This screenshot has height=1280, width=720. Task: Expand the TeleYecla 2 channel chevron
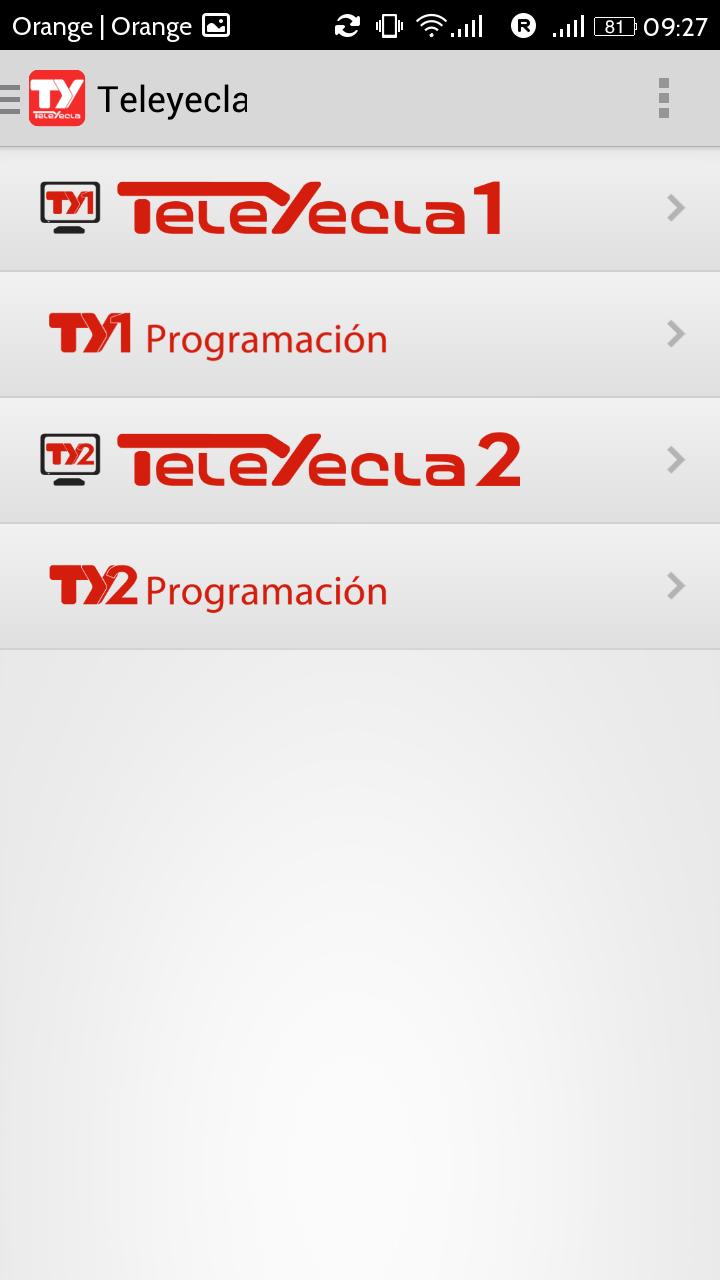[x=675, y=460]
